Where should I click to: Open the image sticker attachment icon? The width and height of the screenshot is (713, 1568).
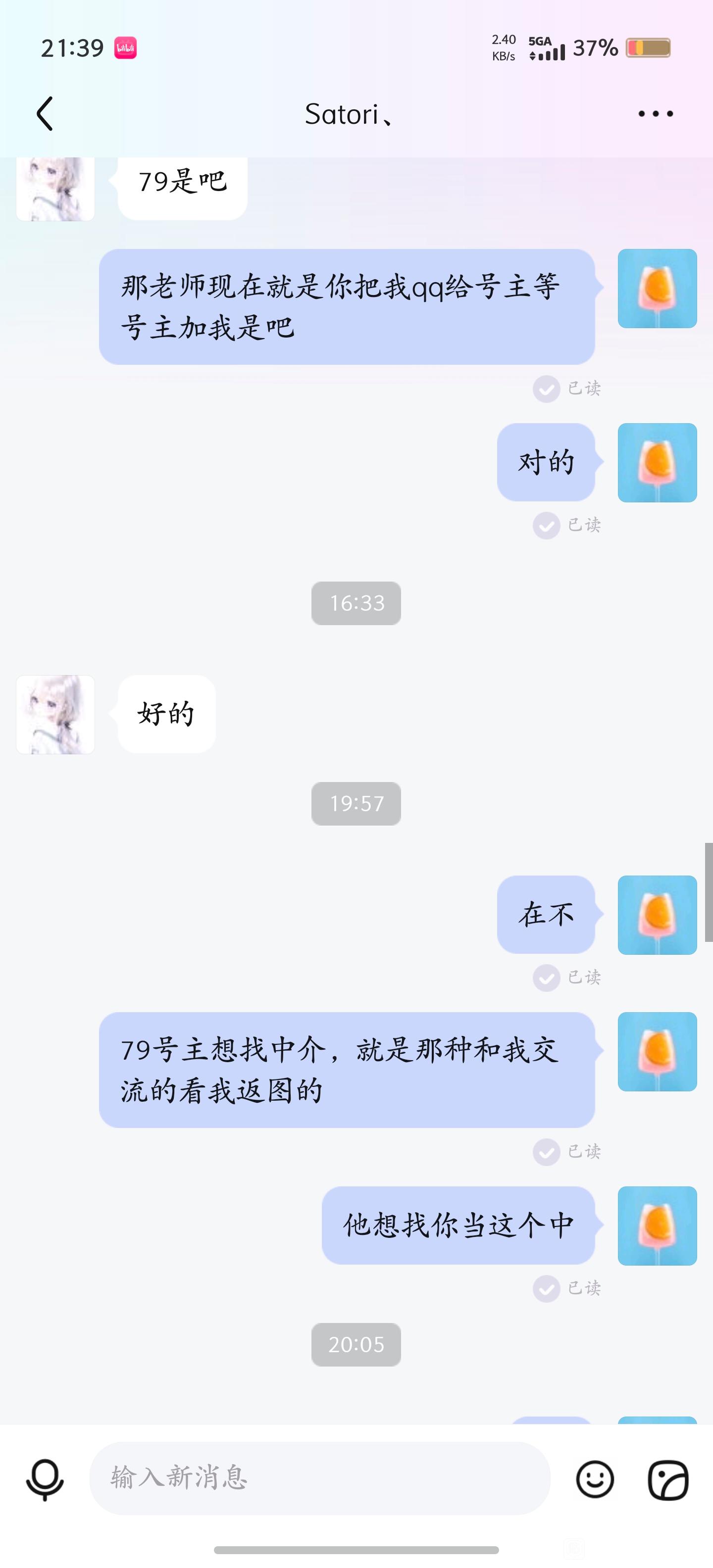tap(668, 1479)
